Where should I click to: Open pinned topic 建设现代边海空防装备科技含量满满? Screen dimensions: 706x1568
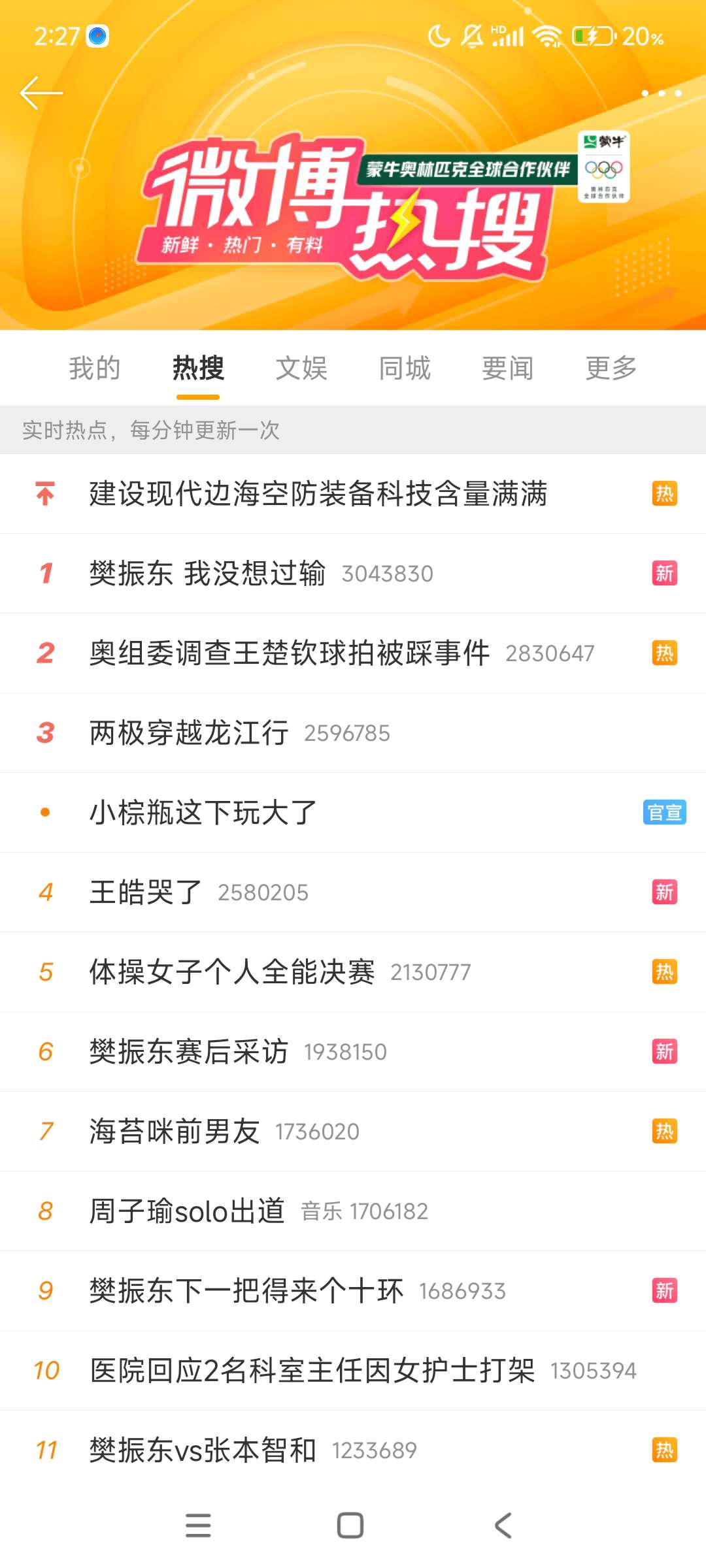pos(318,494)
